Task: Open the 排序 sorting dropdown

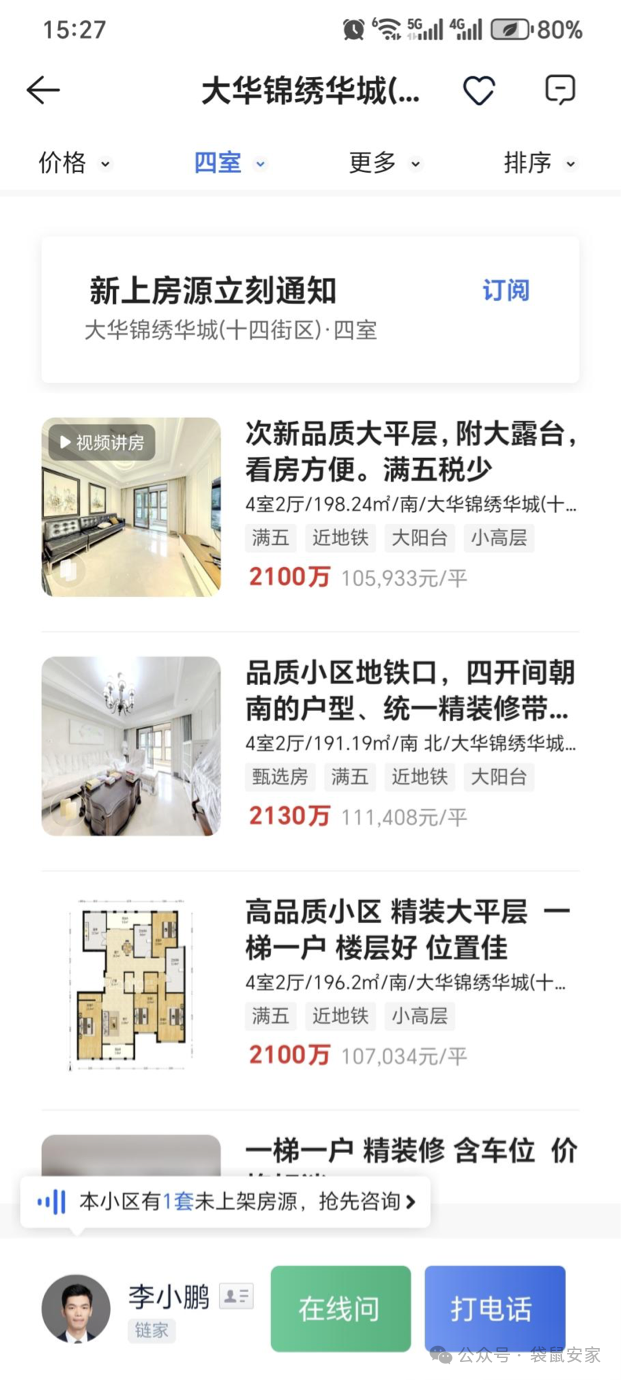Action: [x=539, y=163]
